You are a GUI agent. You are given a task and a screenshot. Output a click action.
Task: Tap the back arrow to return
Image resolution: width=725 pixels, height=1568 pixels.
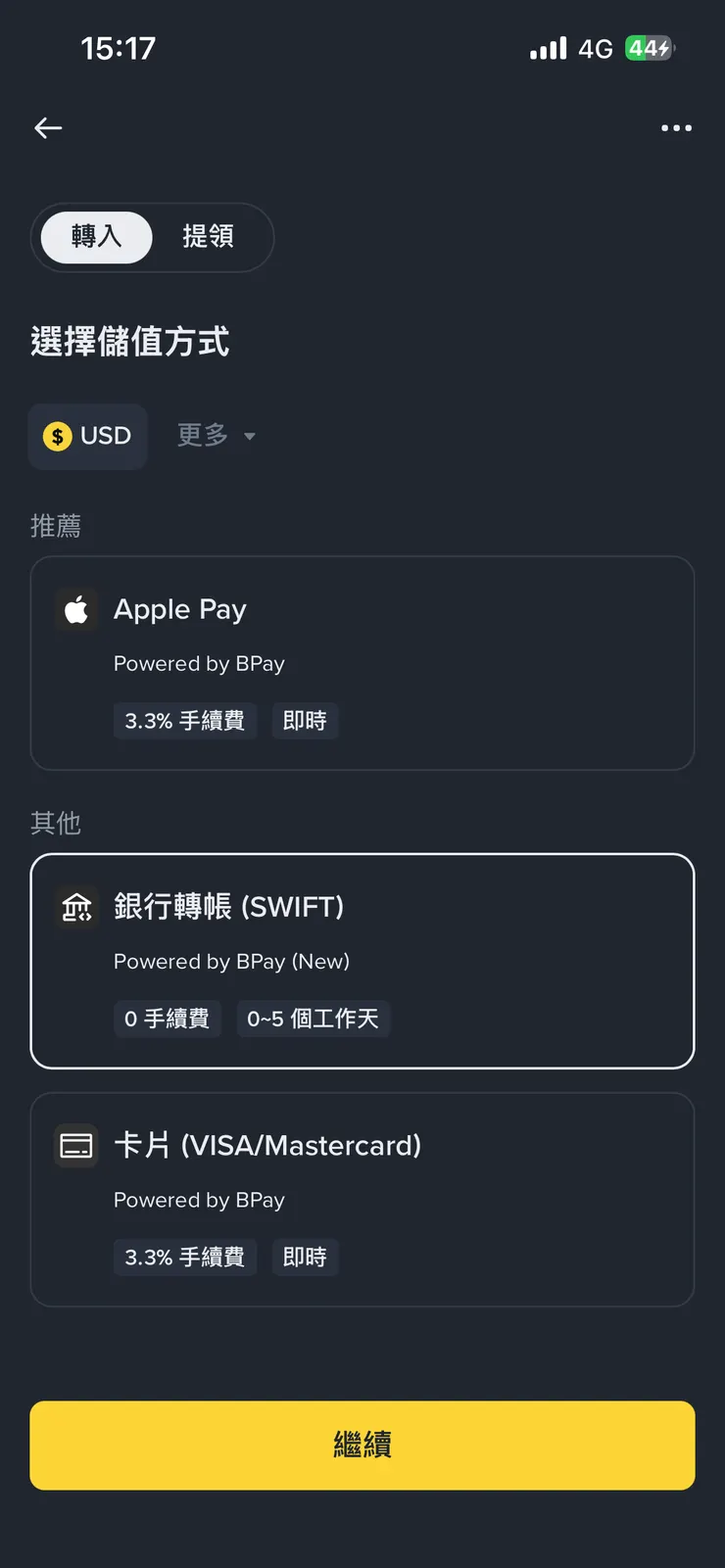tap(47, 128)
